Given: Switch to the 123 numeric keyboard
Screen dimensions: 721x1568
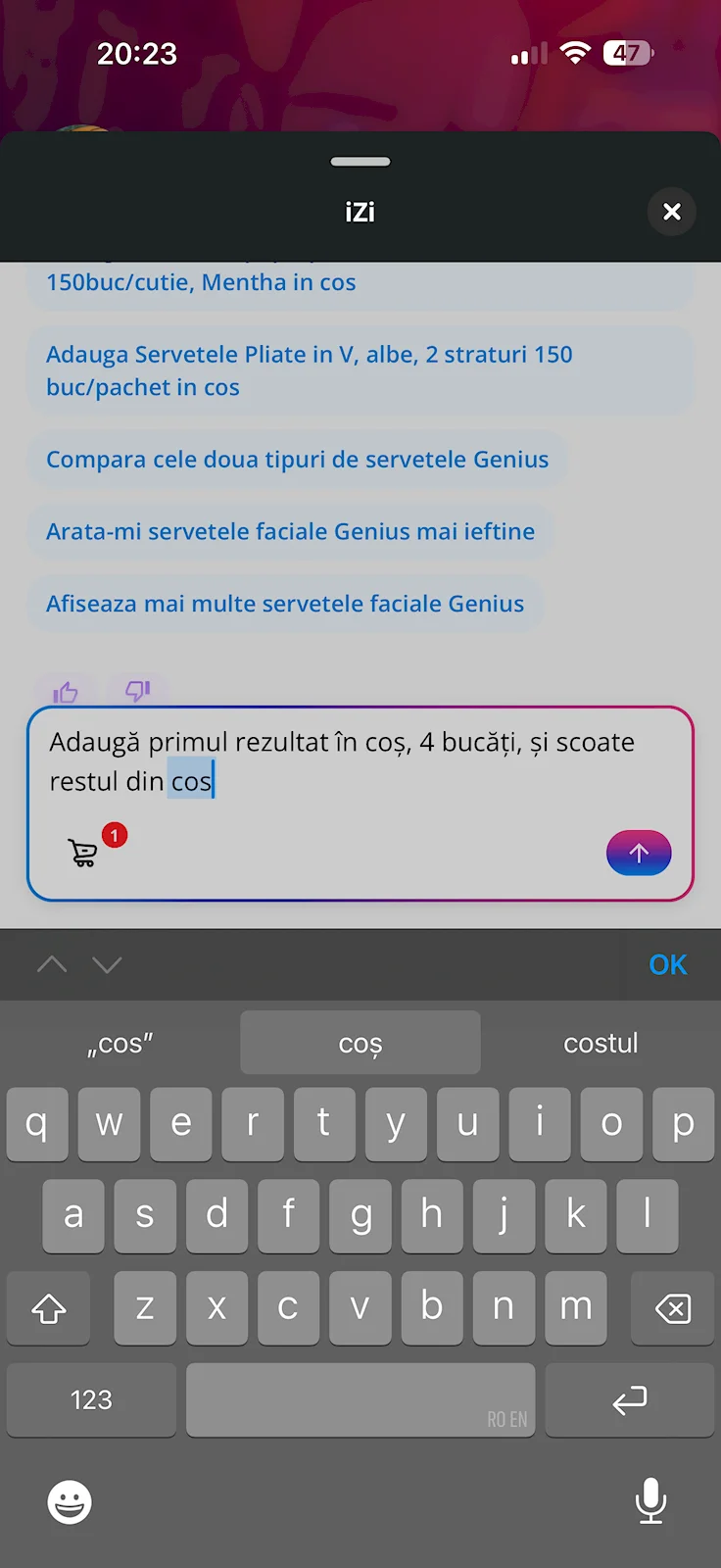Looking at the screenshot, I should coord(91,1400).
